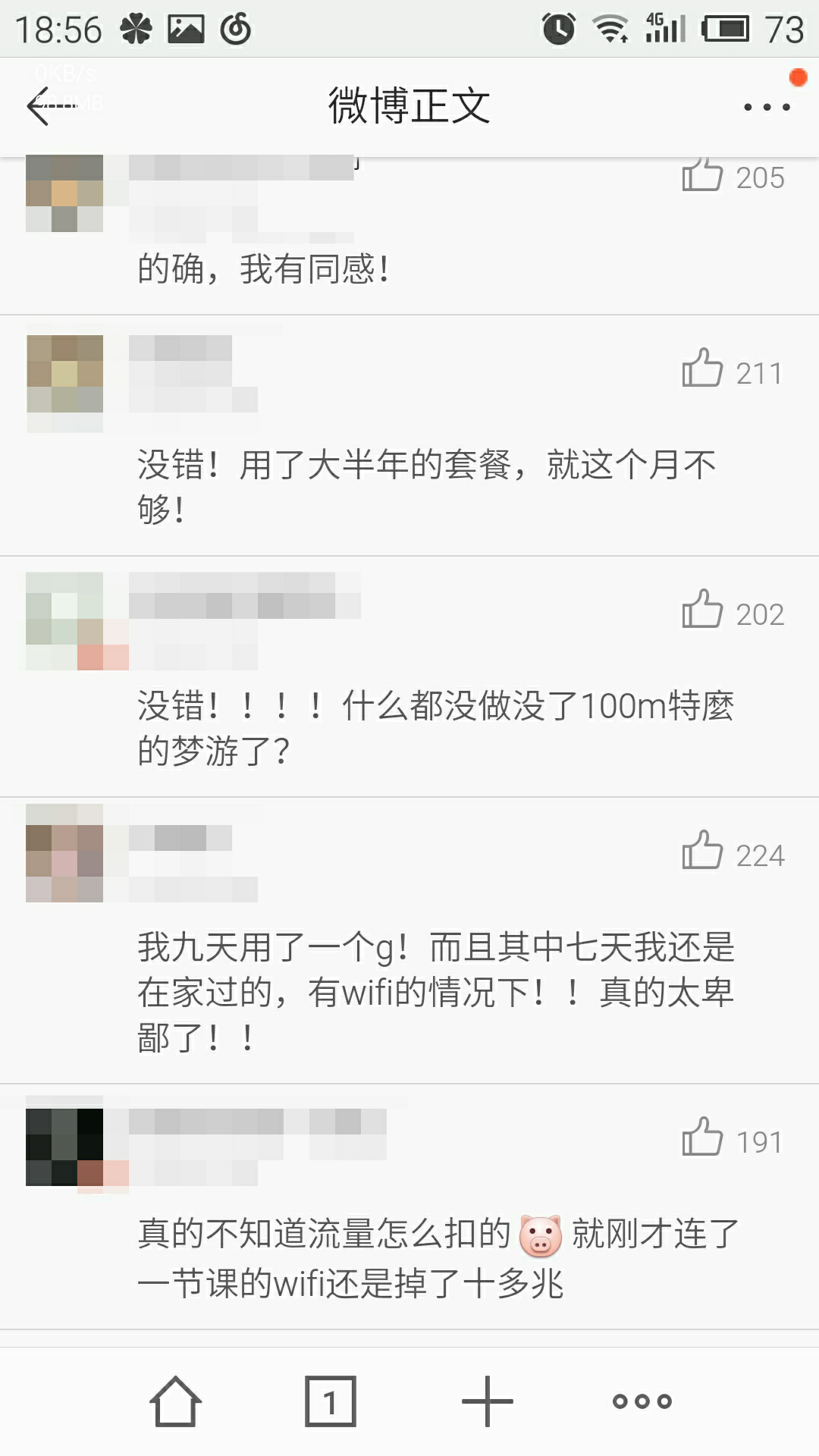Like the comment with 191 likes
The height and width of the screenshot is (1456, 819).
point(701,1139)
